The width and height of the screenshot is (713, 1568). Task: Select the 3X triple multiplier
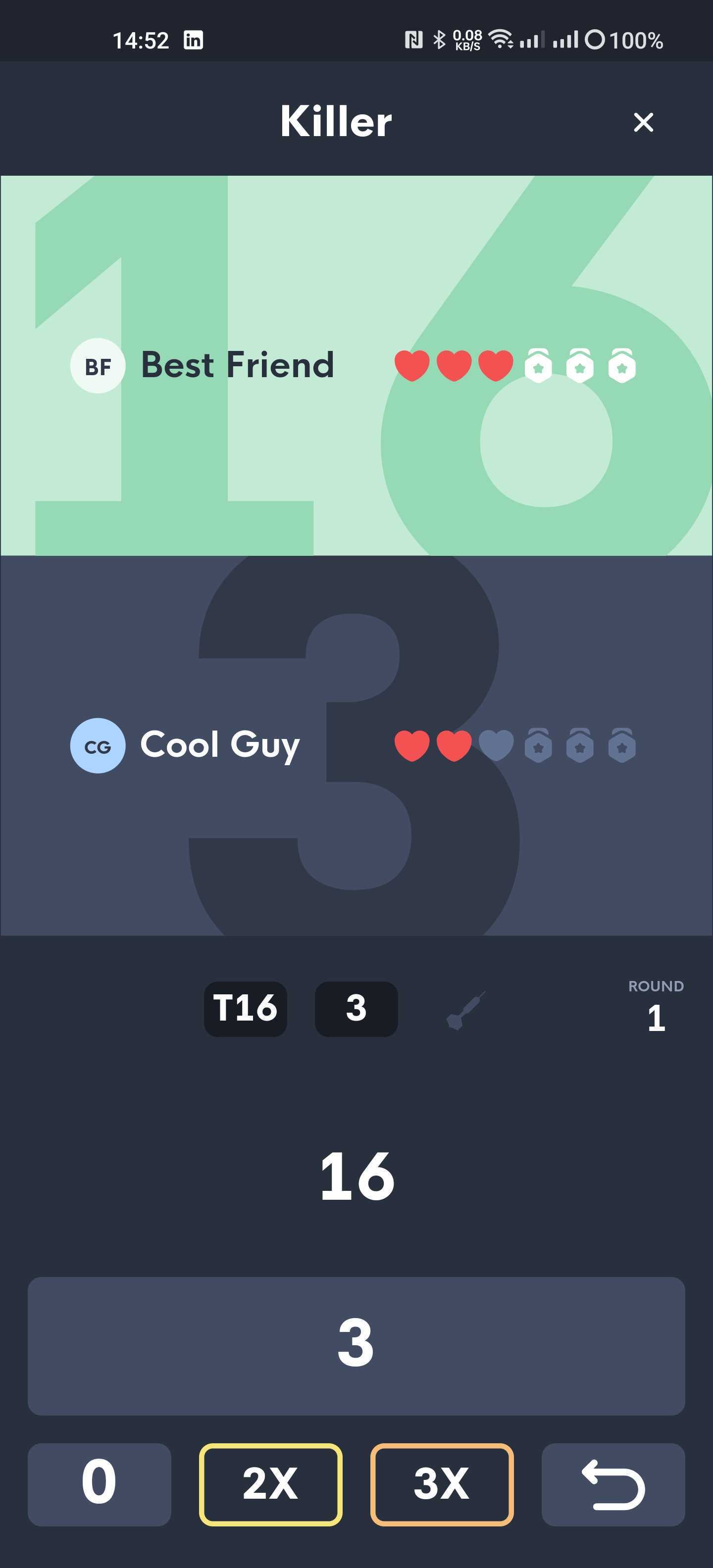click(442, 1484)
